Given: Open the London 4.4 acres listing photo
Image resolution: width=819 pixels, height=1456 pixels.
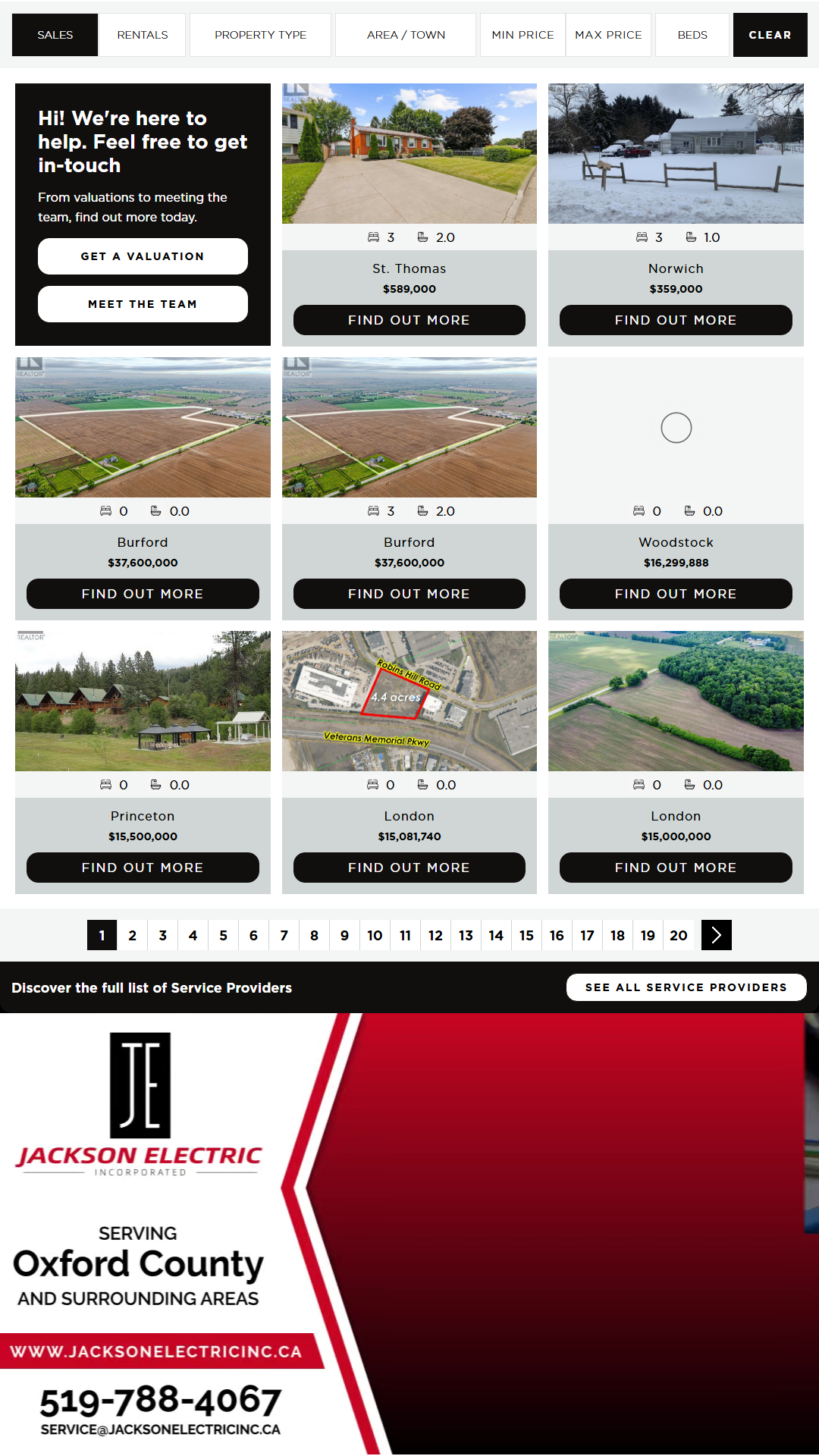Looking at the screenshot, I should [x=409, y=701].
